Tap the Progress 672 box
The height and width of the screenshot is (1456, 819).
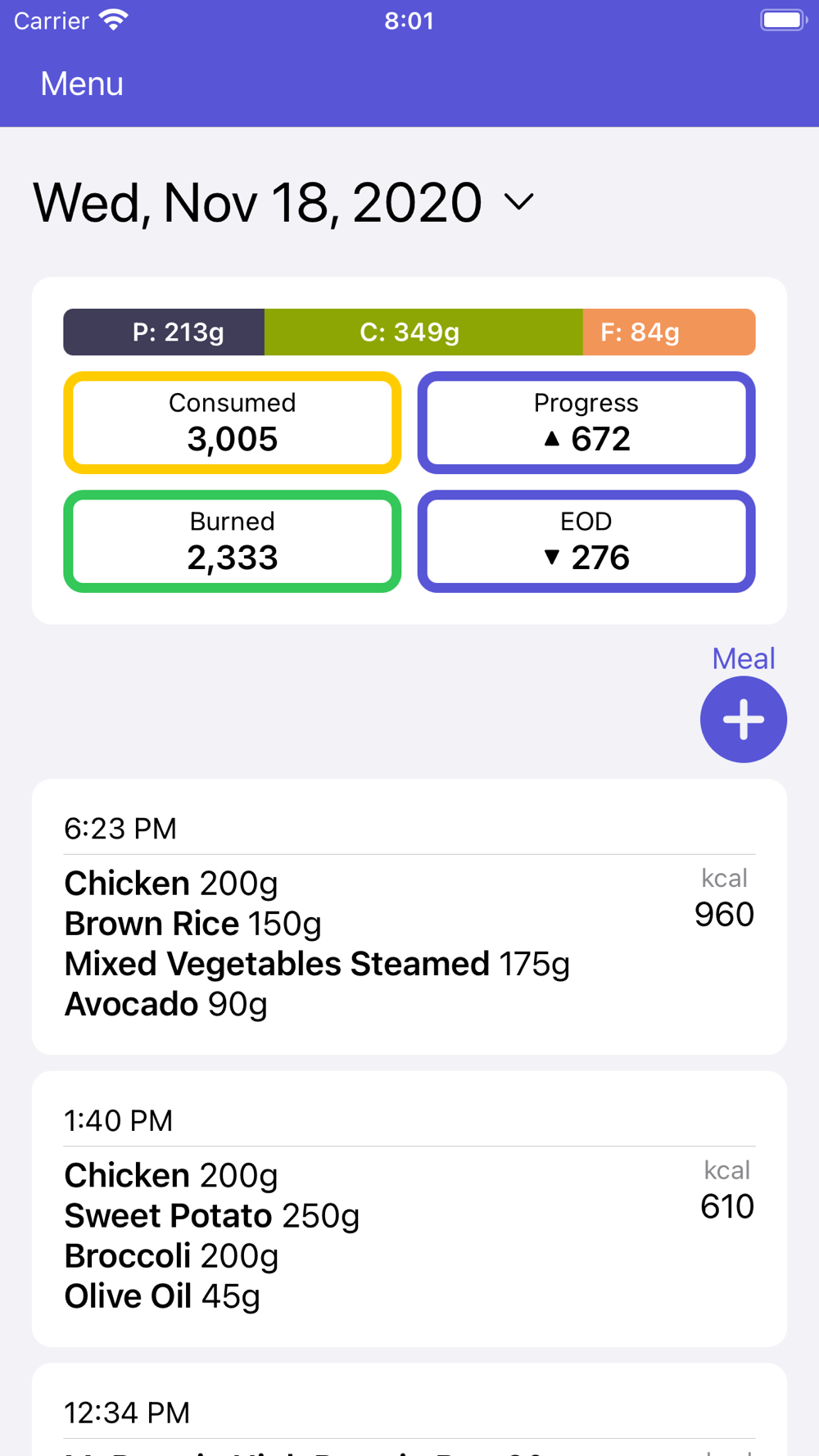(586, 423)
